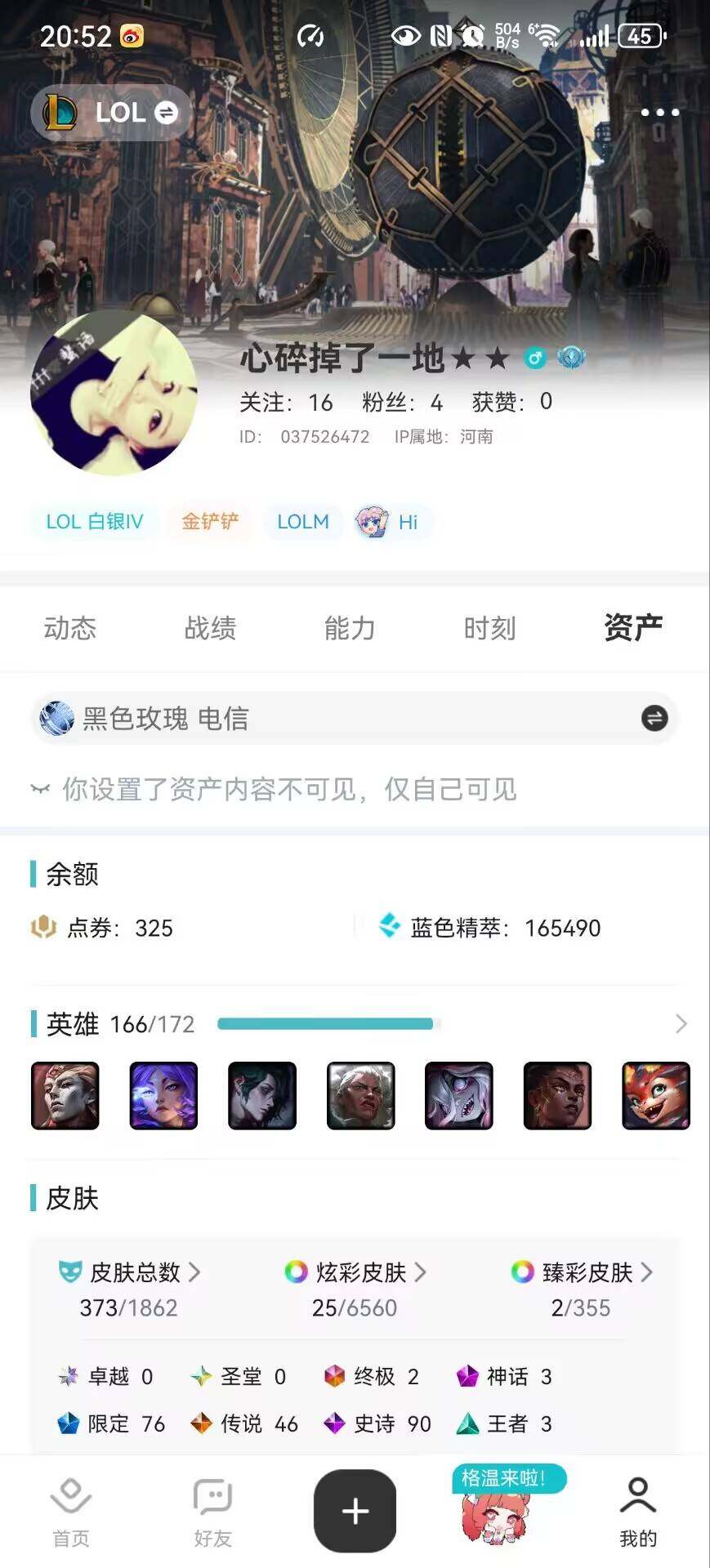Screen dimensions: 710x1568
Task: Switch game using the LOL selector
Action: tap(111, 113)
